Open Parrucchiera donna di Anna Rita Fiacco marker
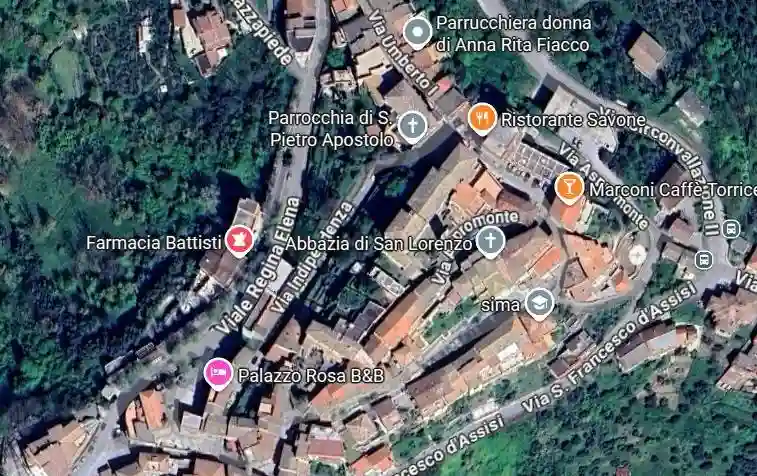The width and height of the screenshot is (757, 476). [x=419, y=32]
